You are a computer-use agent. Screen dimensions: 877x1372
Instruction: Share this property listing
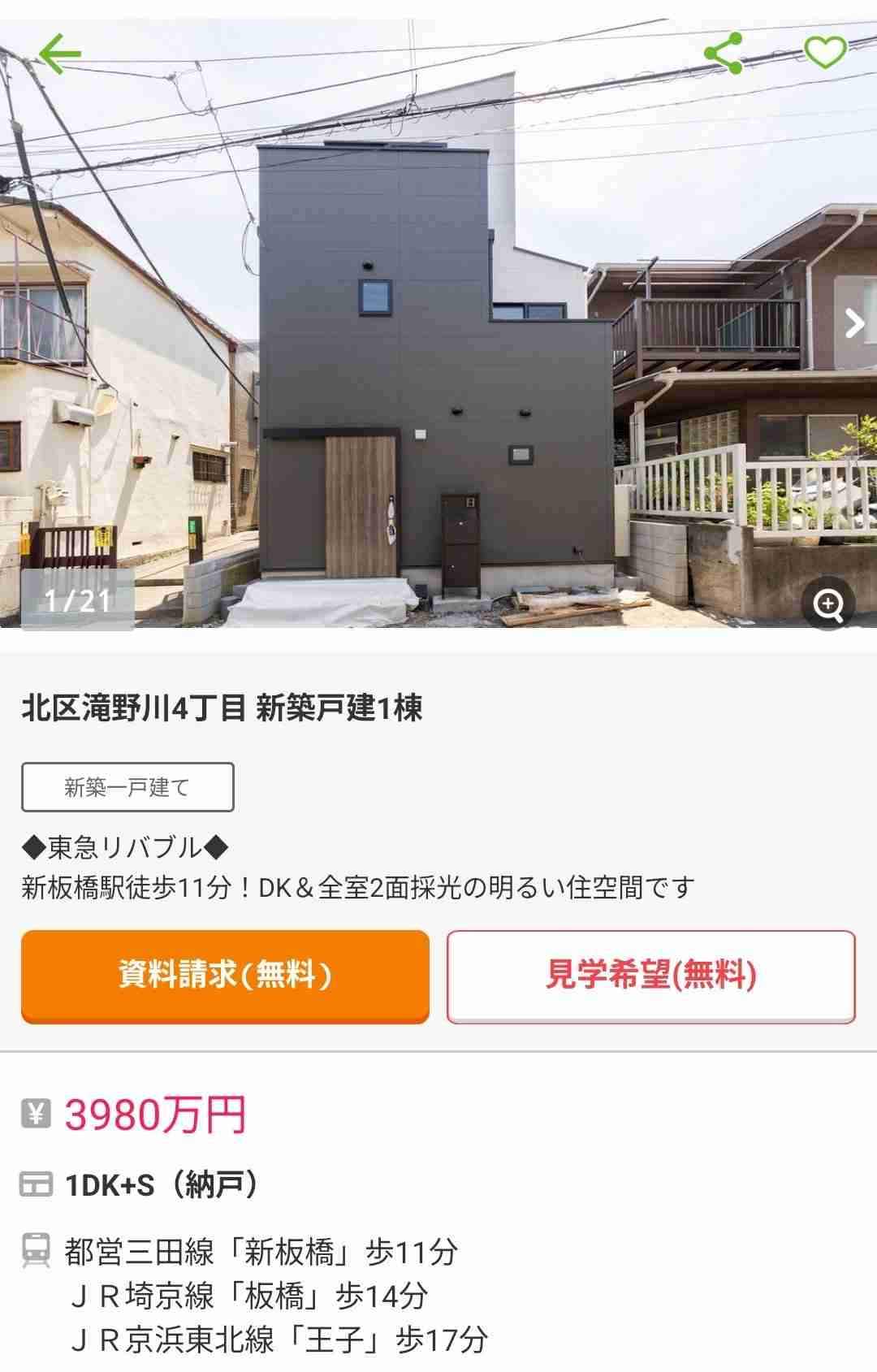723,54
